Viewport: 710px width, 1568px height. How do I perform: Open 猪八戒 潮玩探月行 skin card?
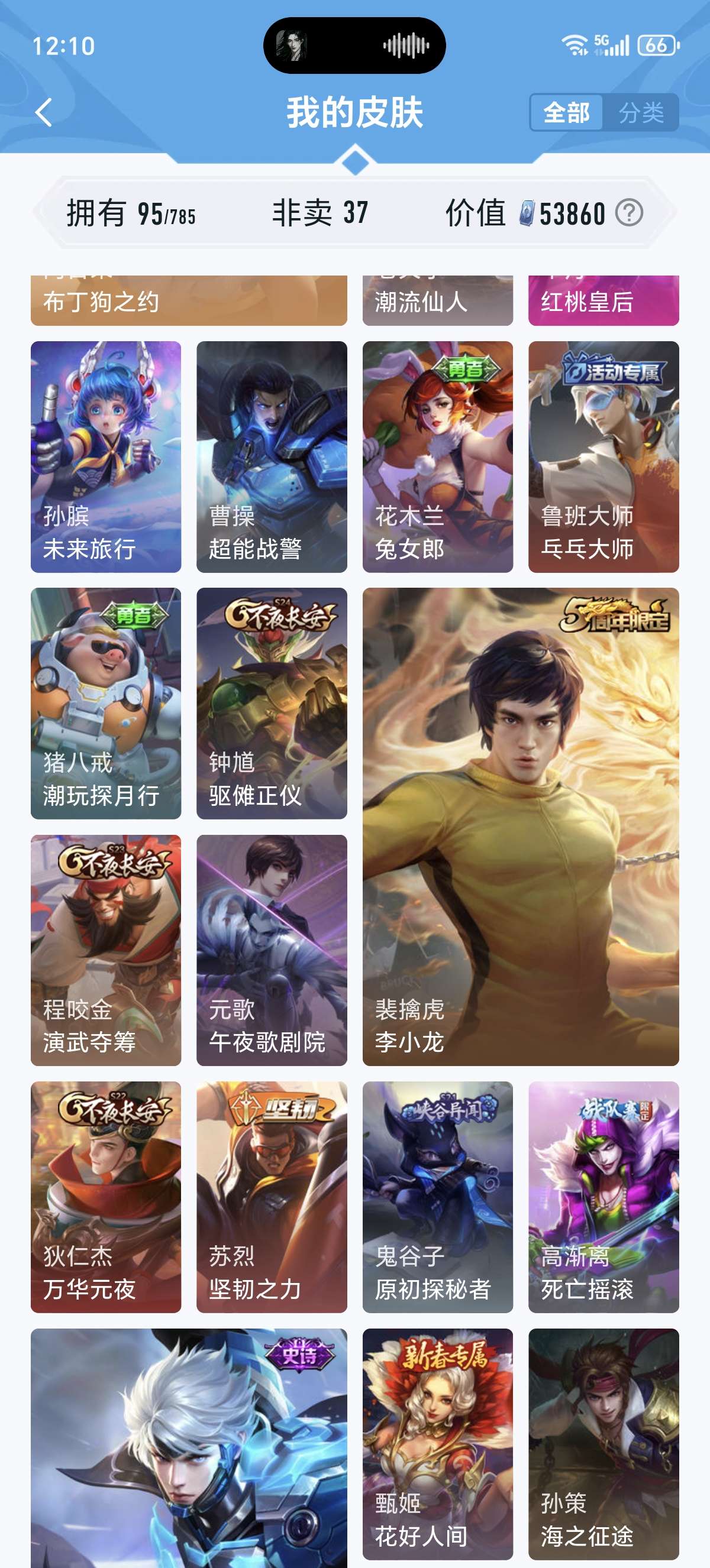click(106, 703)
